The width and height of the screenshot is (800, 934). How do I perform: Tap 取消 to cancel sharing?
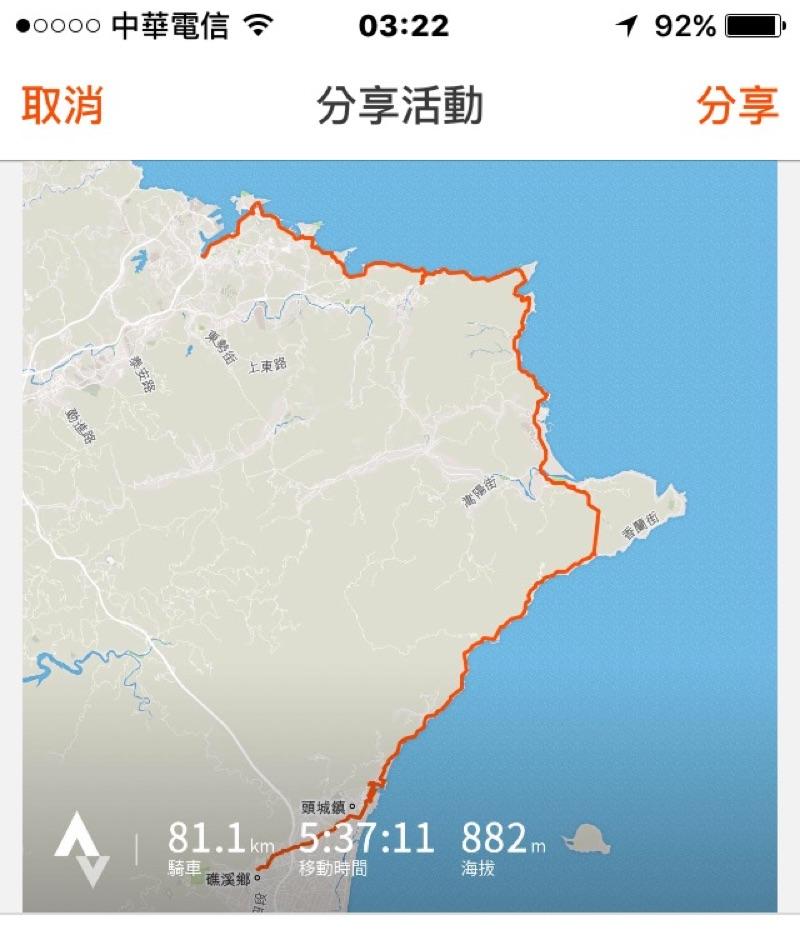tap(62, 106)
